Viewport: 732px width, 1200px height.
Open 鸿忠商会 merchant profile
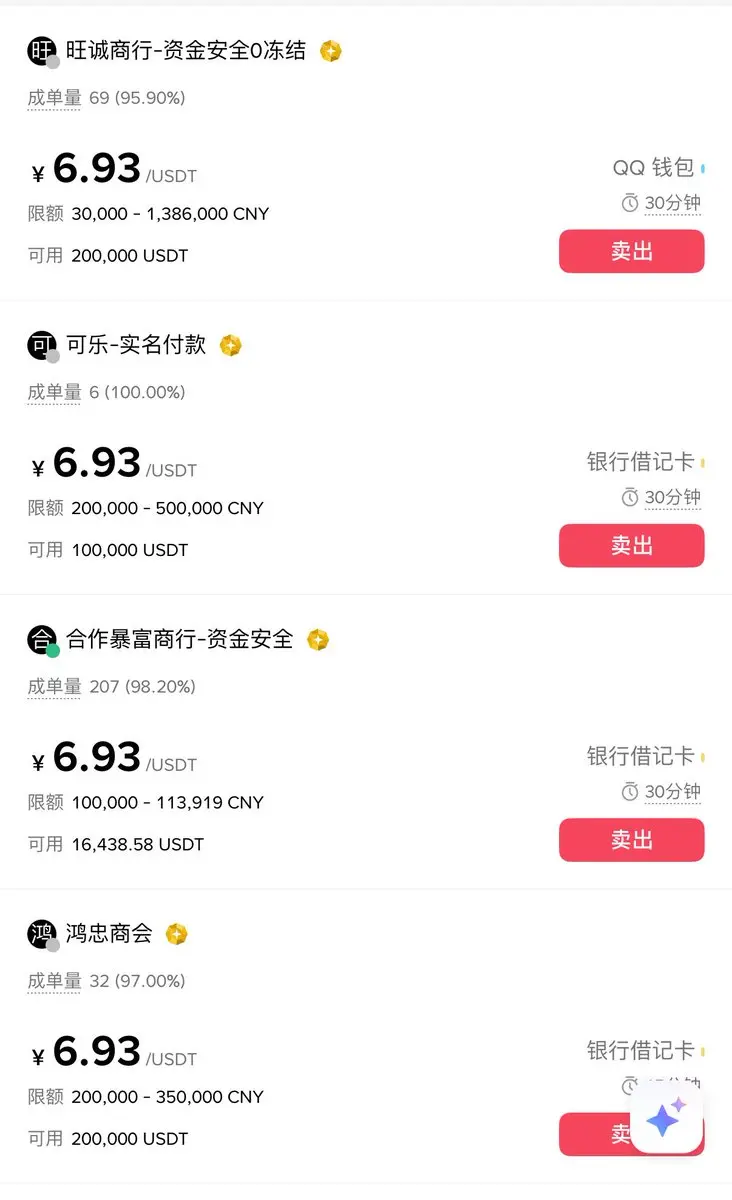point(109,934)
